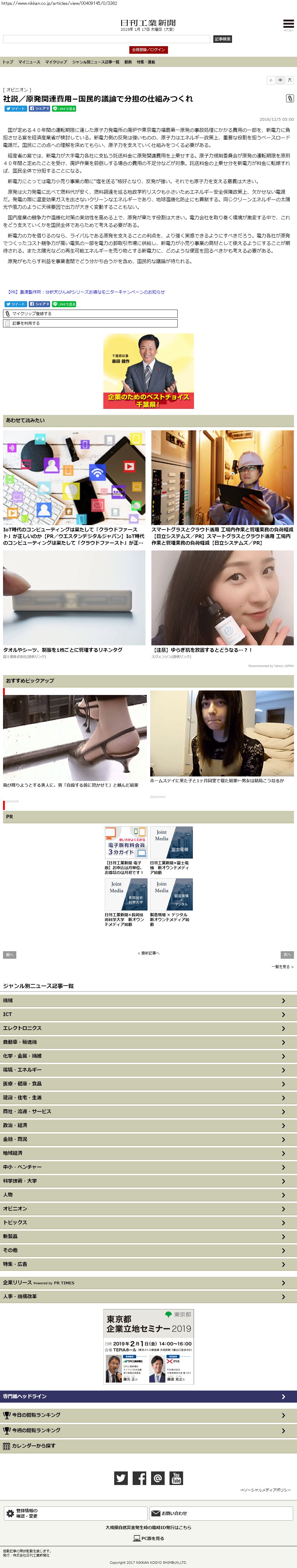Open the 自動車・輸送機 category
This screenshot has width=297, height=1568.
tap(148, 1042)
